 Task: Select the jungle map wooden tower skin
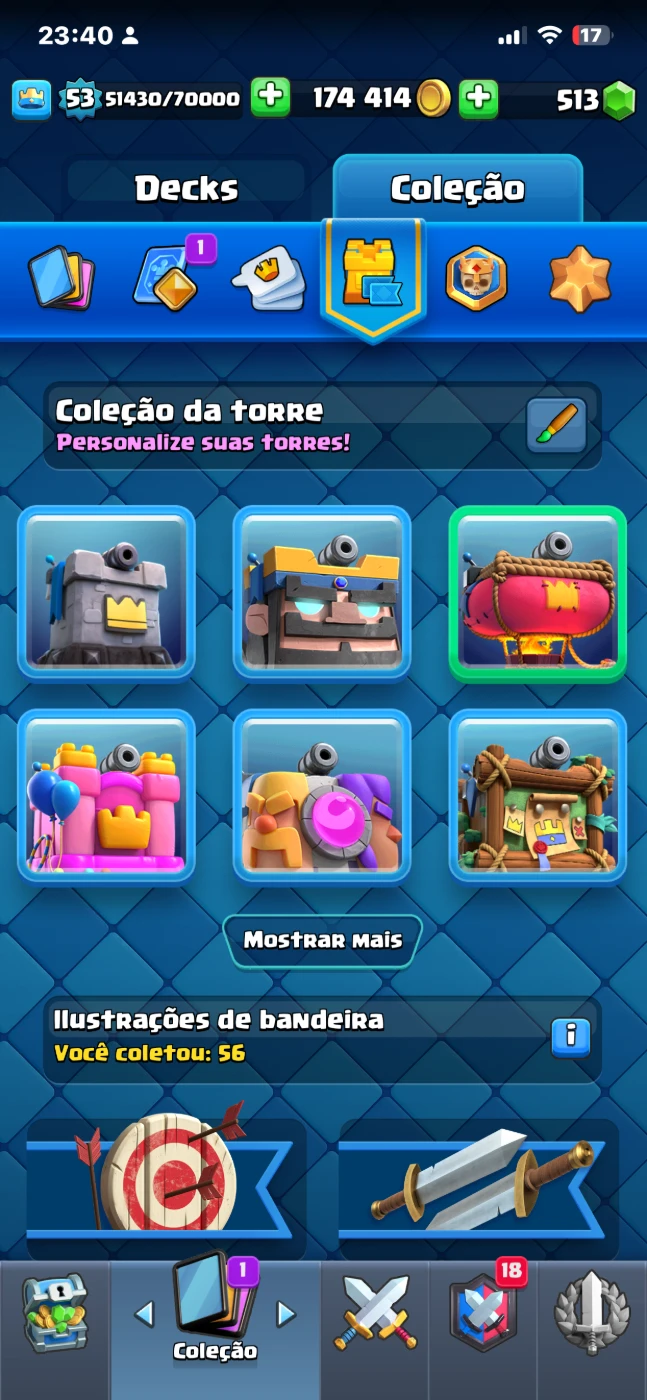[x=538, y=797]
